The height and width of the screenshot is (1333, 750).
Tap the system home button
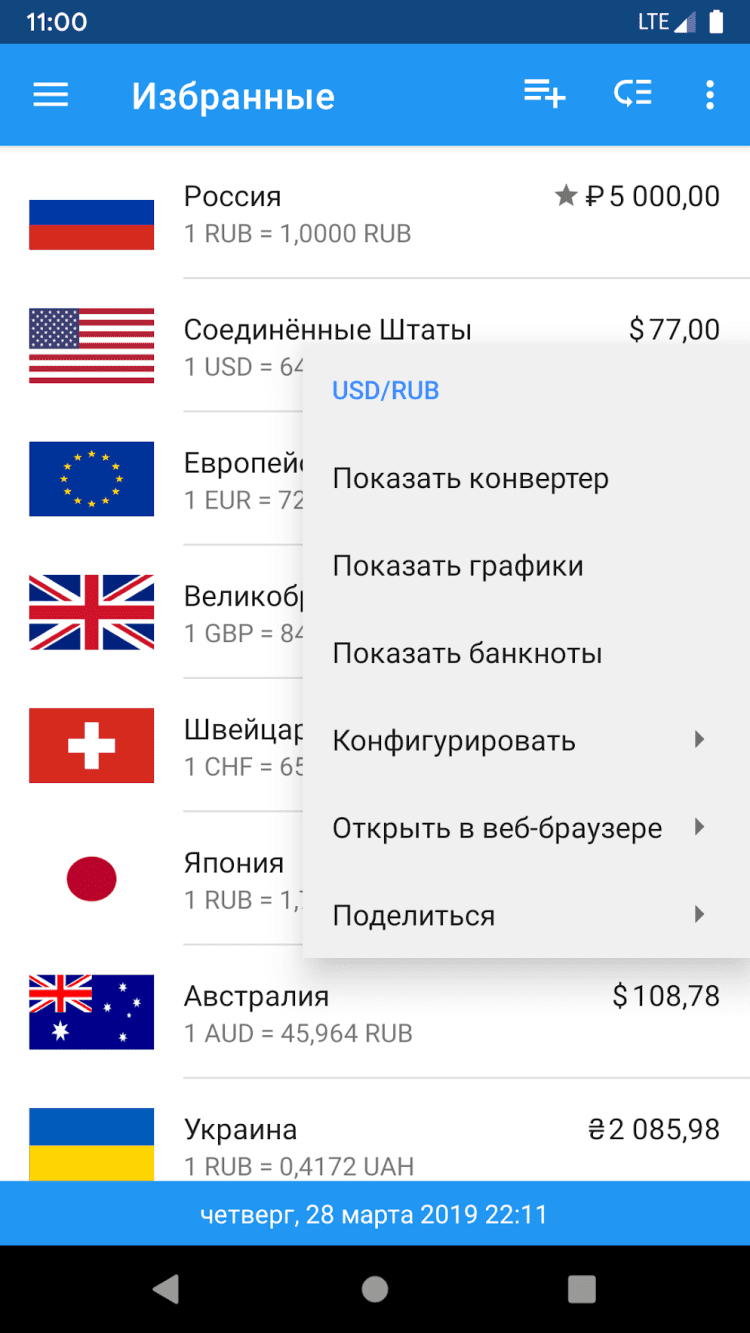(x=375, y=1289)
